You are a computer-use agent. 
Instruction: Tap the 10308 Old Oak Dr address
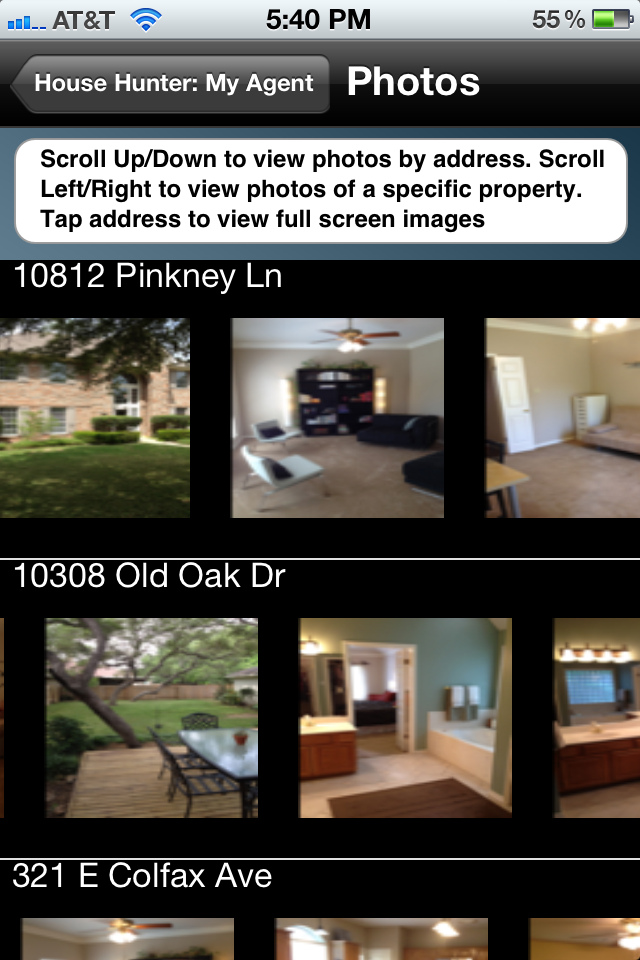(150, 576)
